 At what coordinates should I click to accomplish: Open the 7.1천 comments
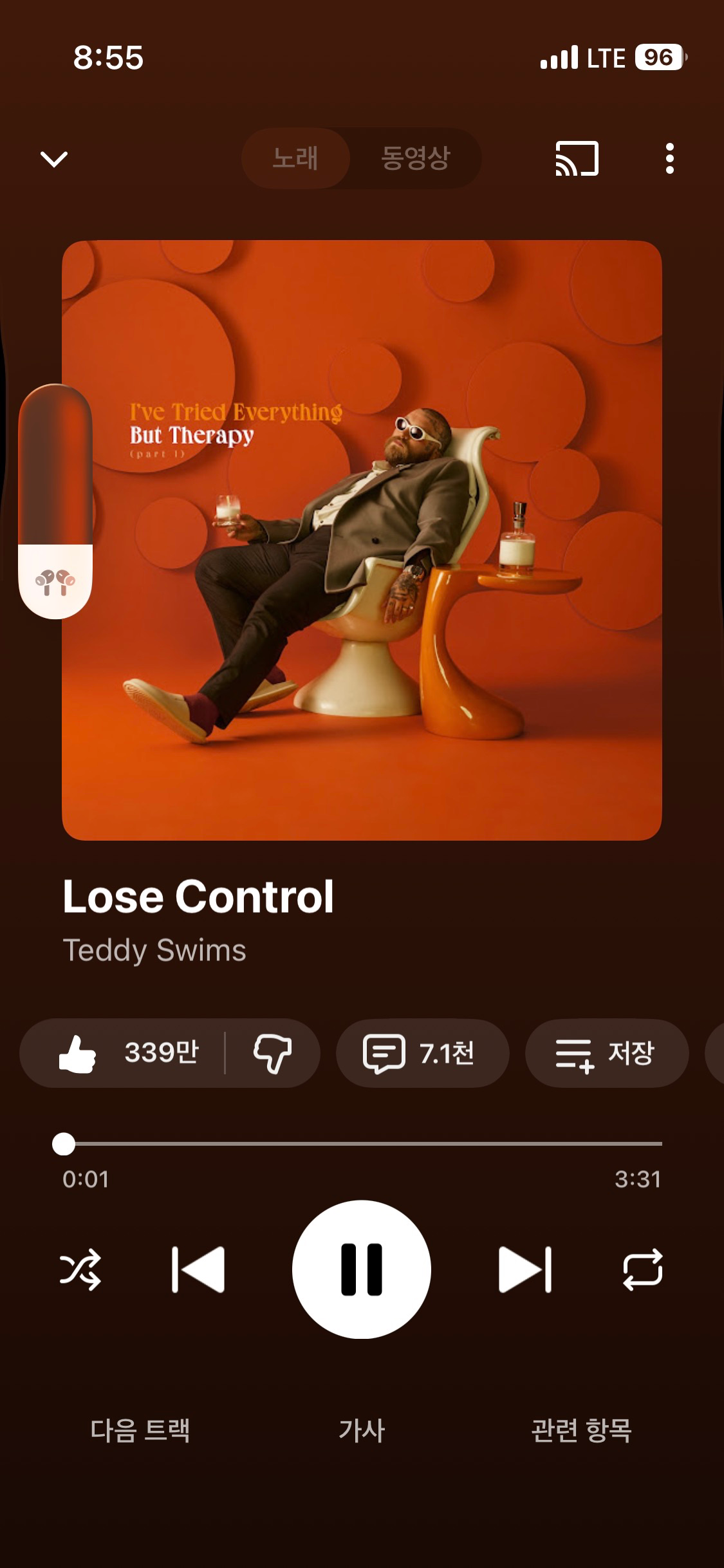pyautogui.click(x=422, y=1053)
